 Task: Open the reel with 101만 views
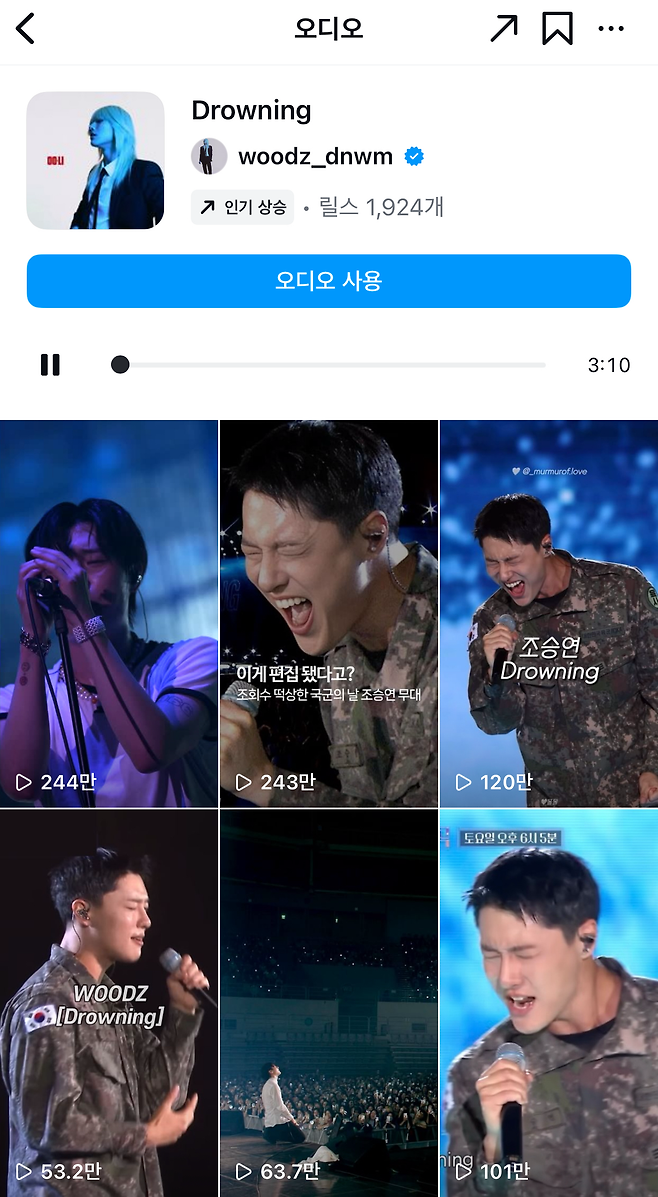click(548, 1002)
